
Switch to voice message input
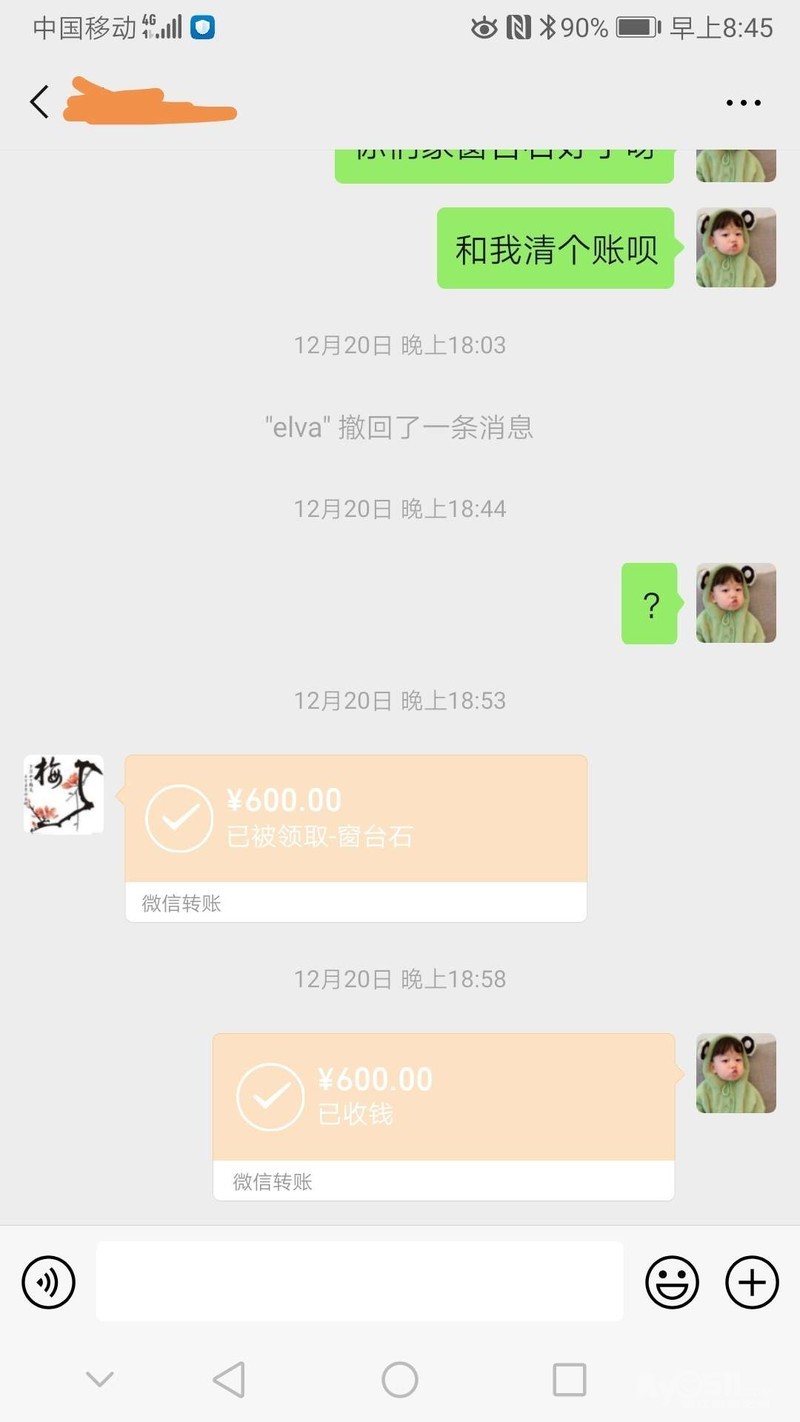click(49, 1281)
